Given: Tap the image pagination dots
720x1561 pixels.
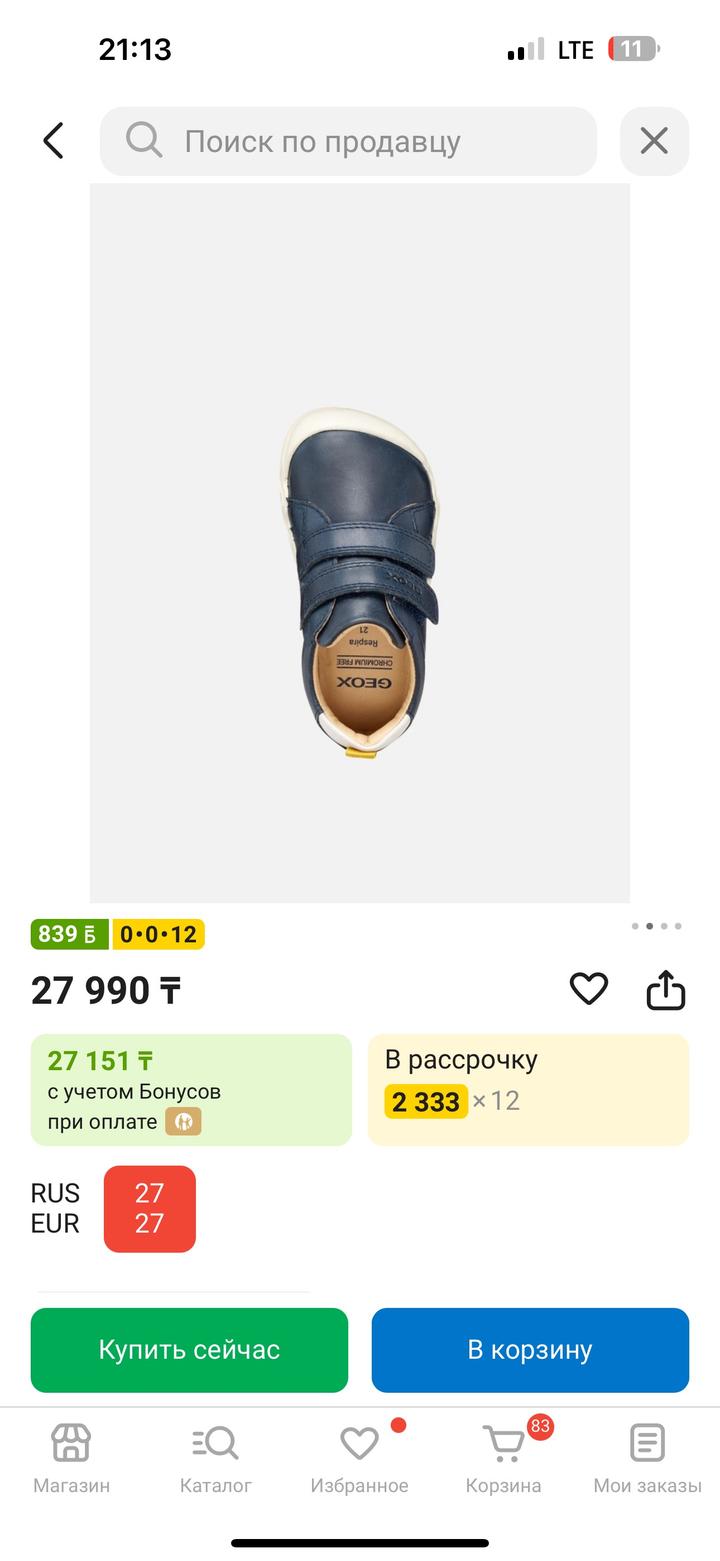Looking at the screenshot, I should coord(656,928).
